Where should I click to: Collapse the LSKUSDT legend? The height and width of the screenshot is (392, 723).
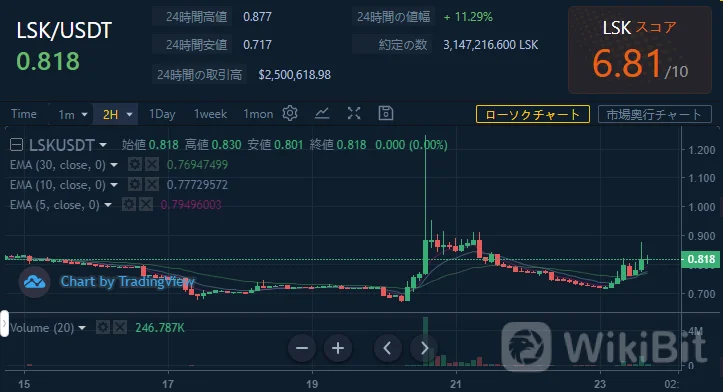(x=16, y=145)
